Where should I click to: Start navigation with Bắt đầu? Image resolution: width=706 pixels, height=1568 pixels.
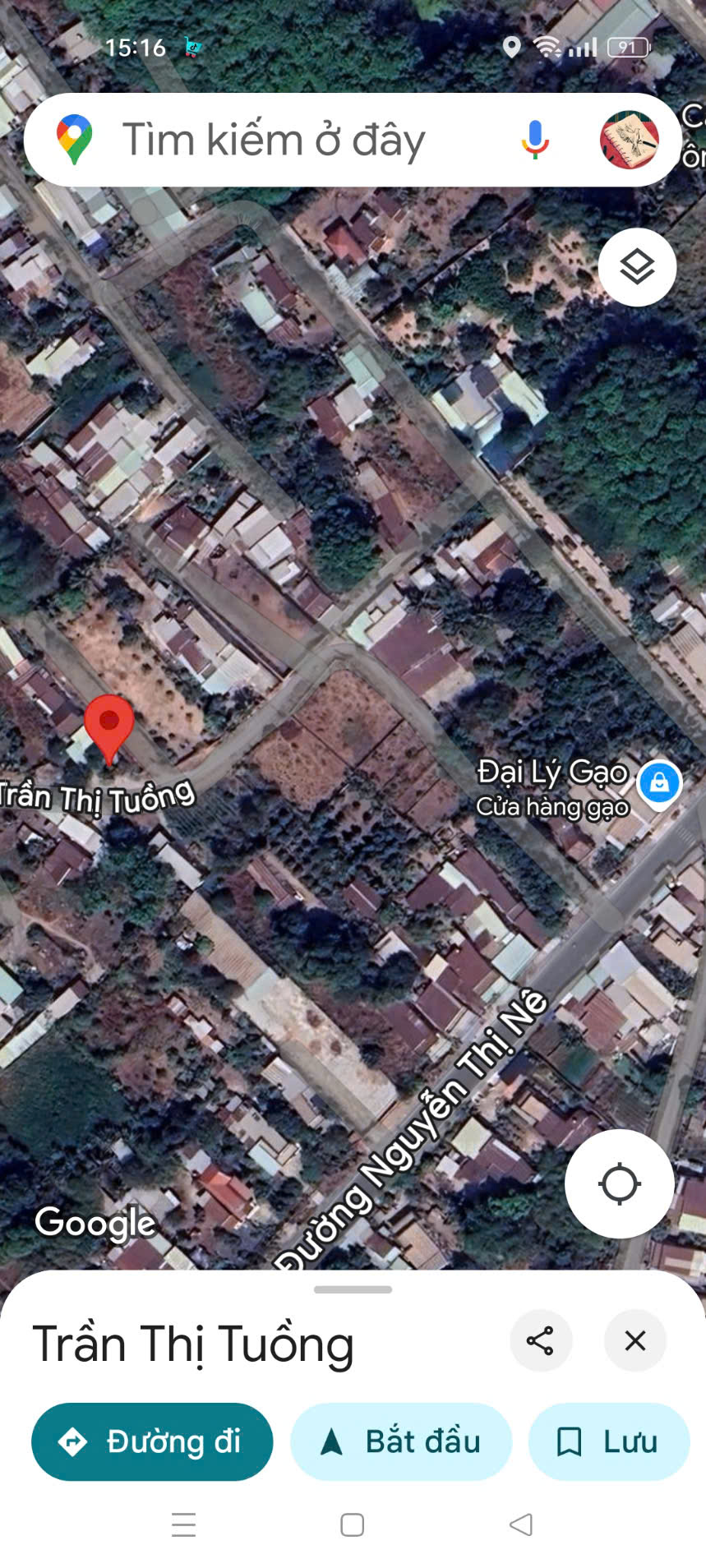pos(401,1441)
